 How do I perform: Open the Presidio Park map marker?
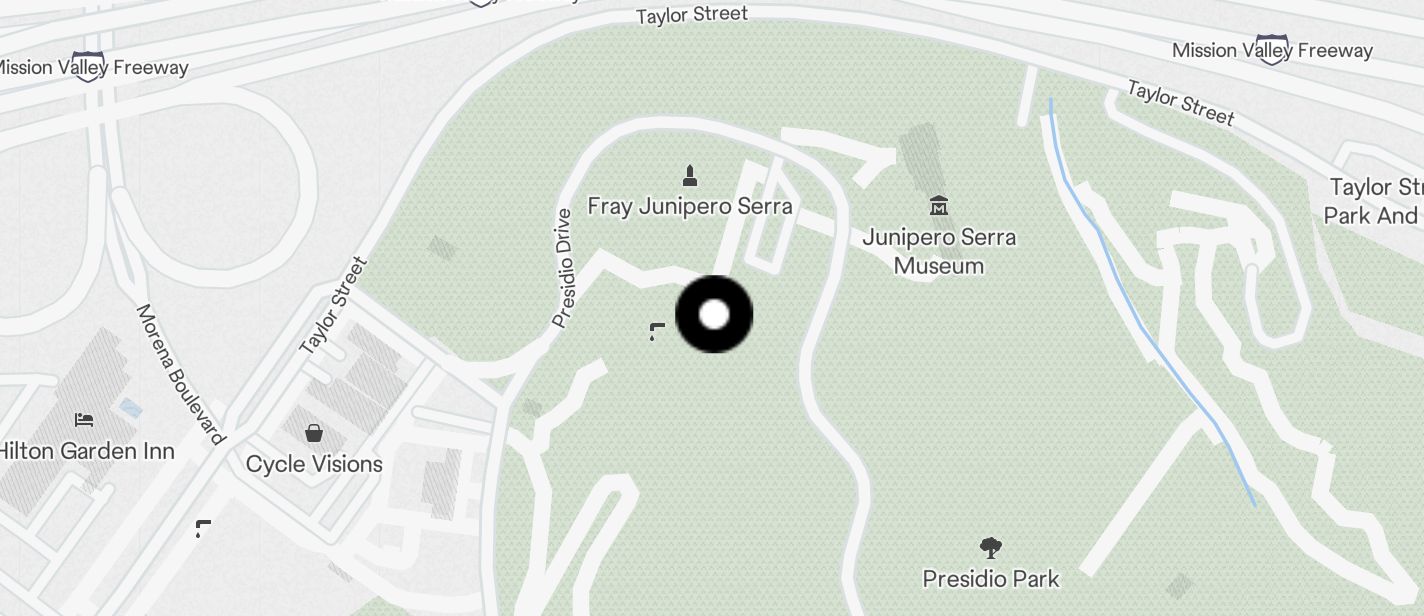pos(990,548)
